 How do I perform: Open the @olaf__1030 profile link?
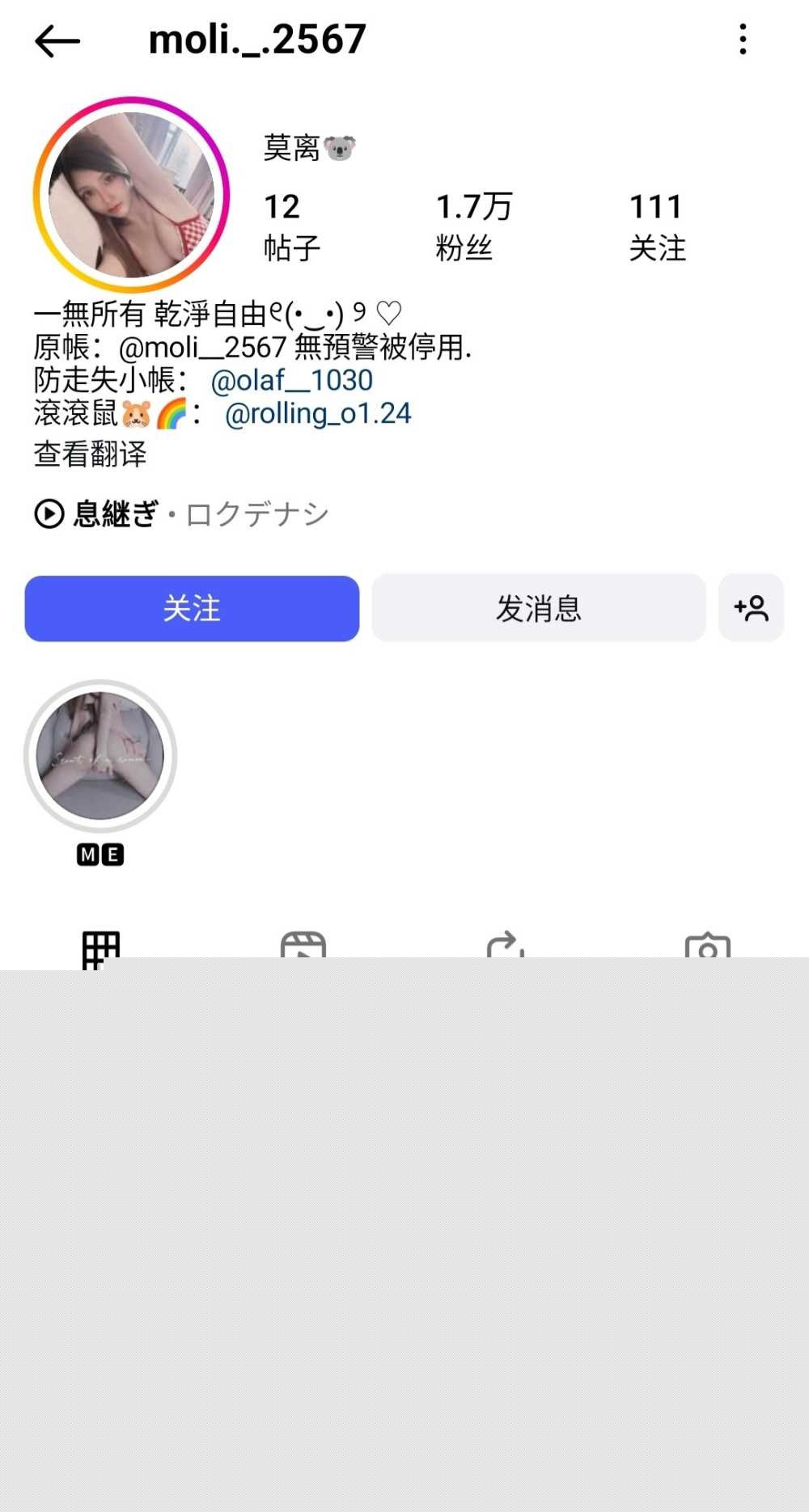[x=292, y=380]
